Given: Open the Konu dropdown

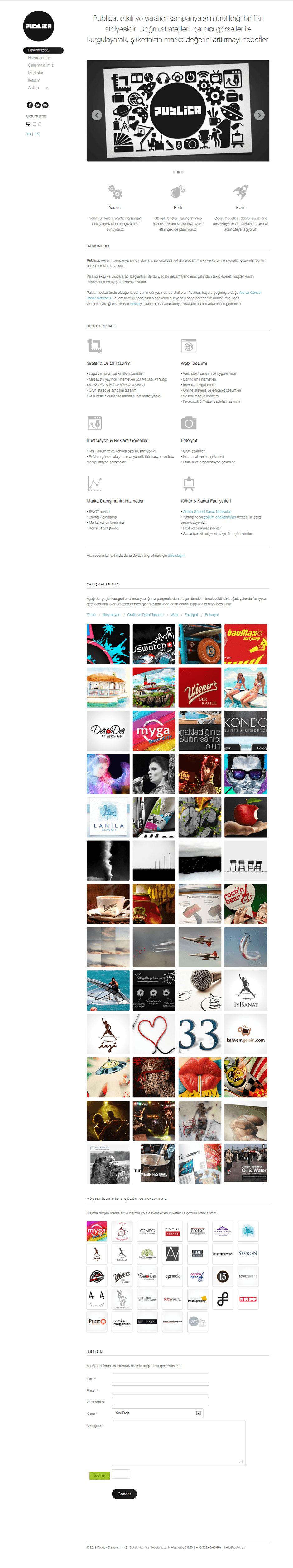Looking at the screenshot, I should click(x=156, y=1413).
